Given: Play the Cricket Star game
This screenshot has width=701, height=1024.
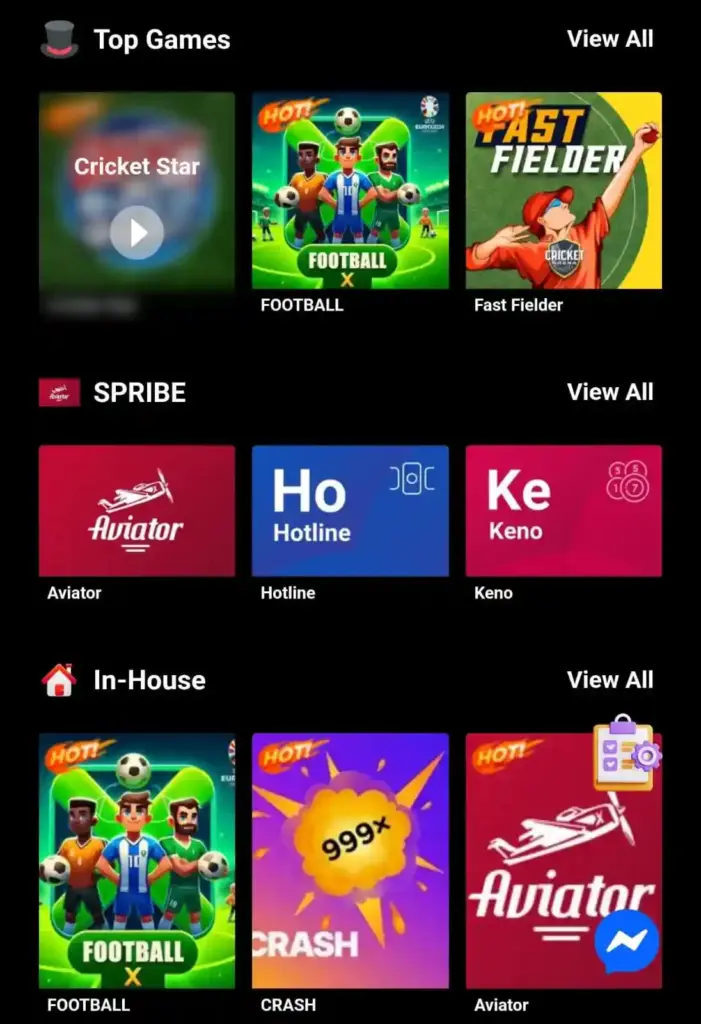Looking at the screenshot, I should point(137,232).
